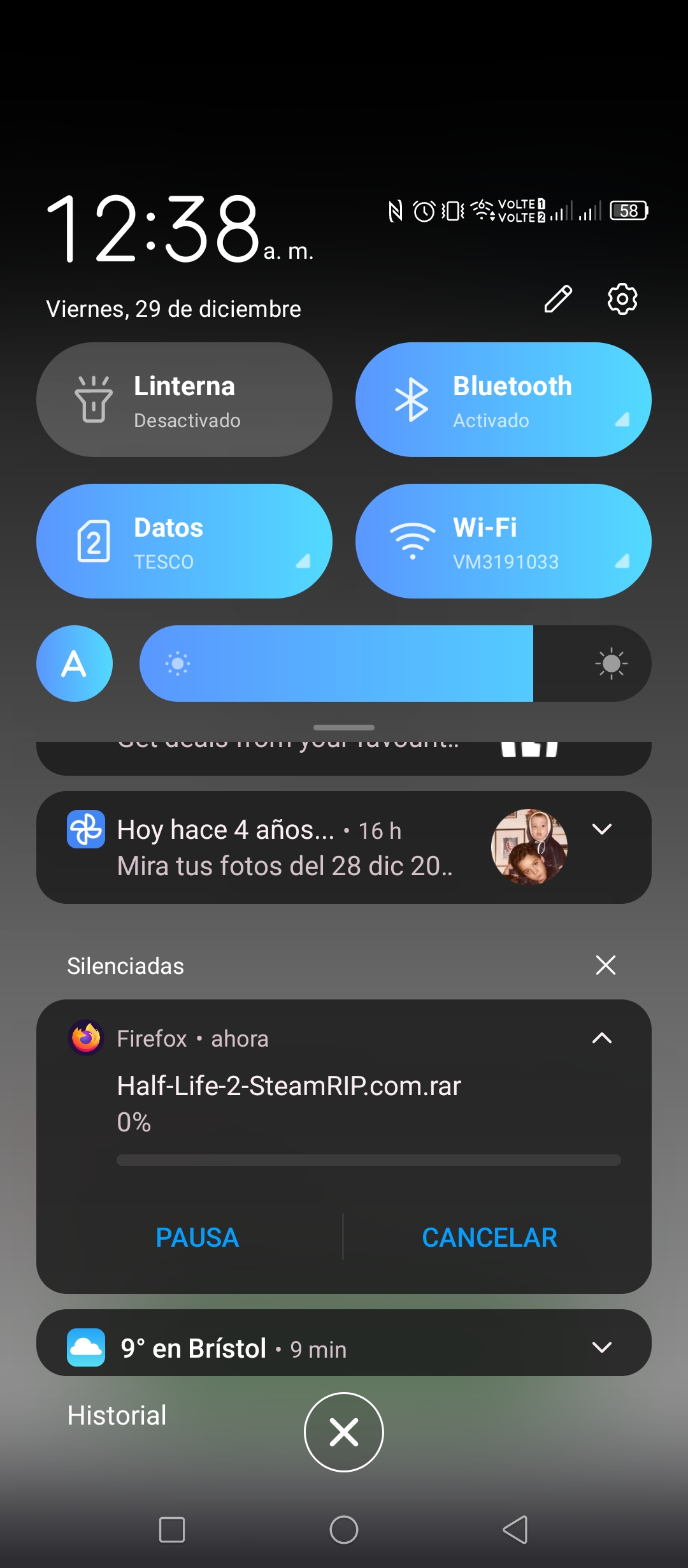Set brightness on the brightness slider
The width and height of the screenshot is (688, 1568).
click(396, 664)
